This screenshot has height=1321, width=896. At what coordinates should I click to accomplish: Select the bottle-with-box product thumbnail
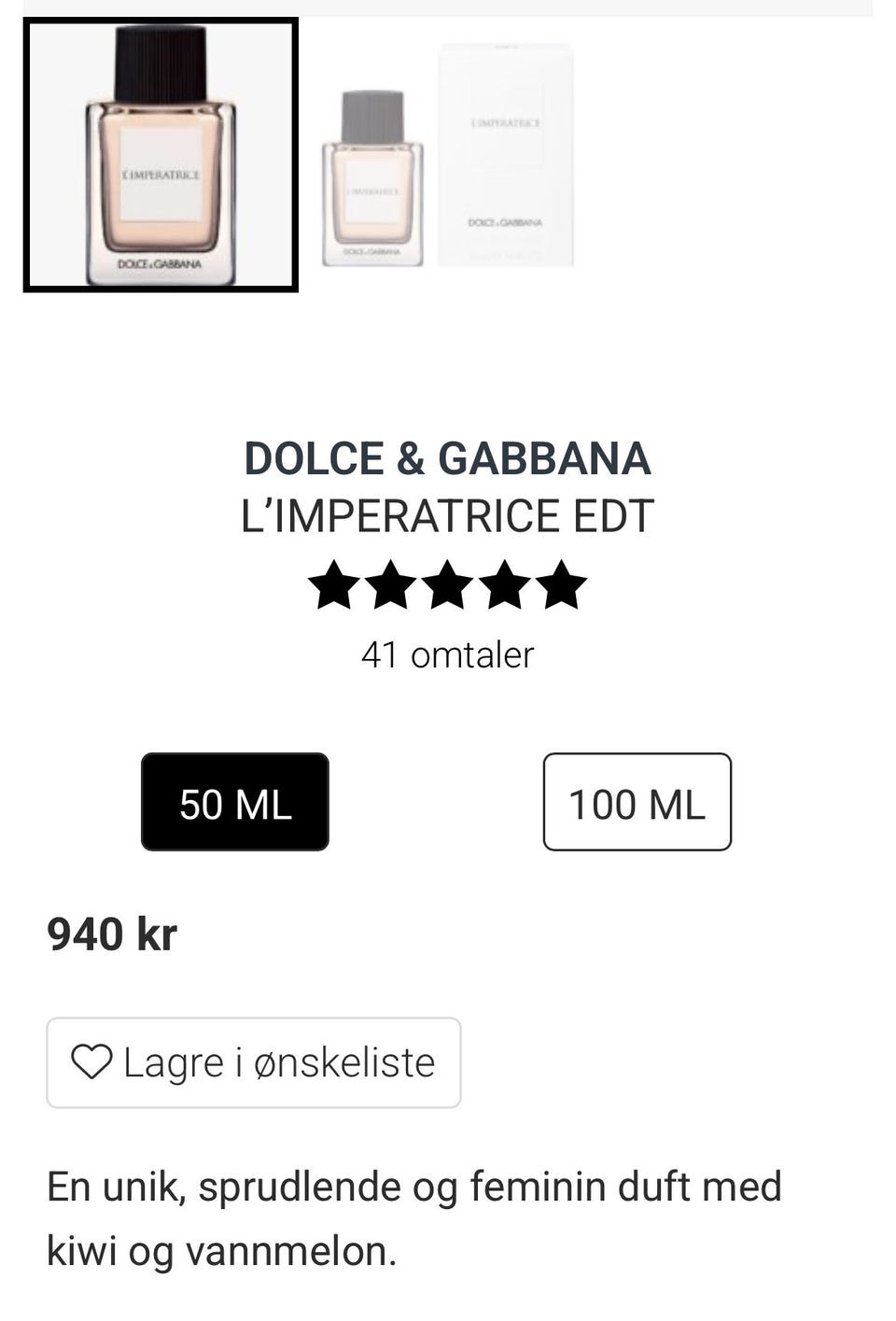[x=448, y=154]
